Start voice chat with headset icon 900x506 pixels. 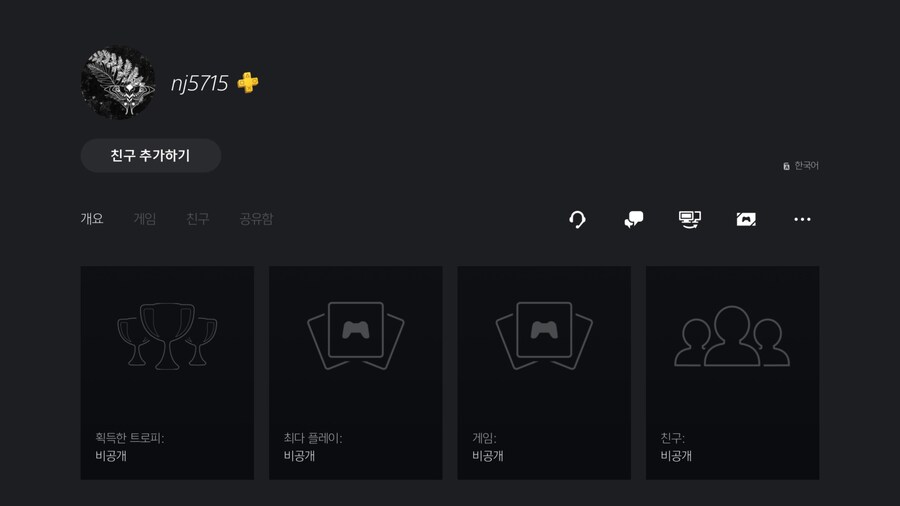[x=577, y=219]
